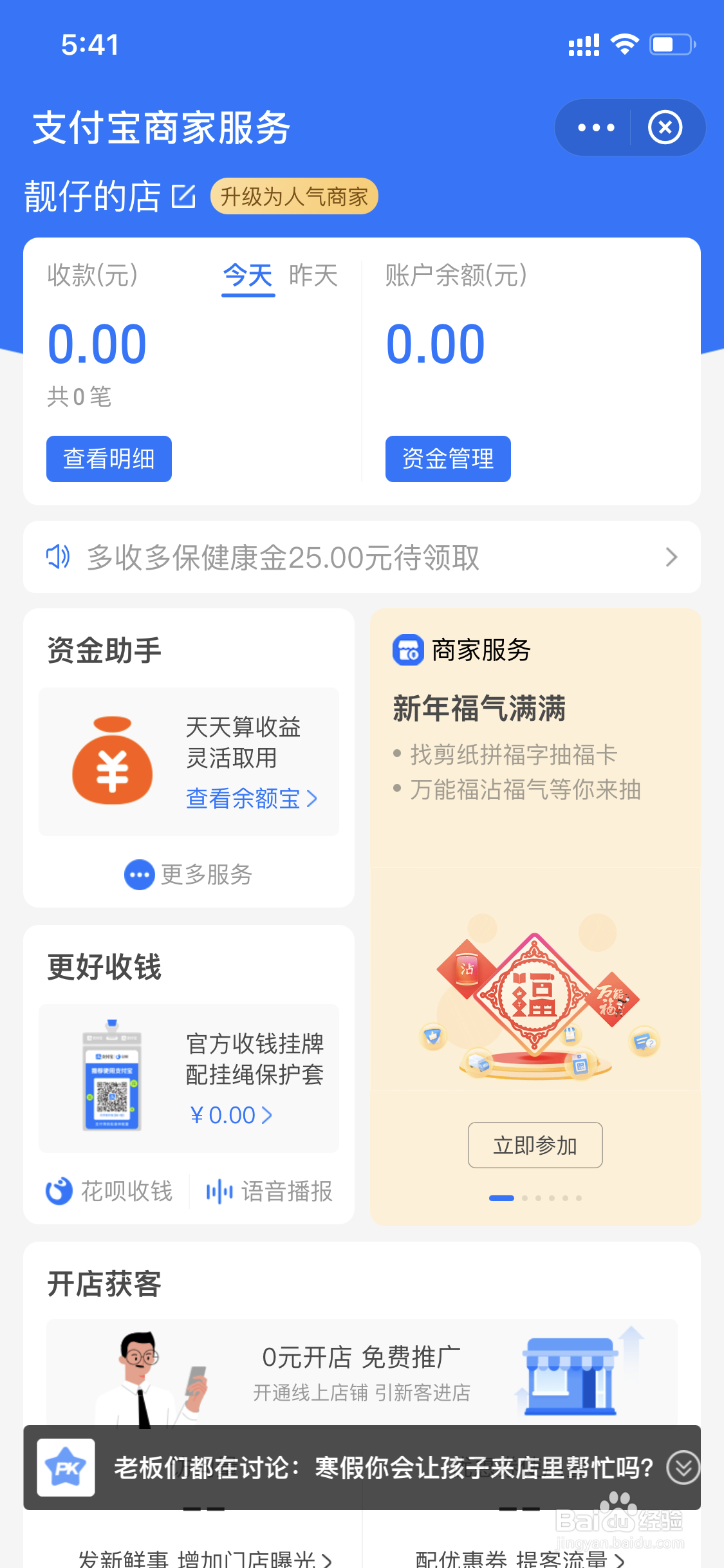
Task: Open details via the ¥0.00 arrow
Action: [266, 1115]
